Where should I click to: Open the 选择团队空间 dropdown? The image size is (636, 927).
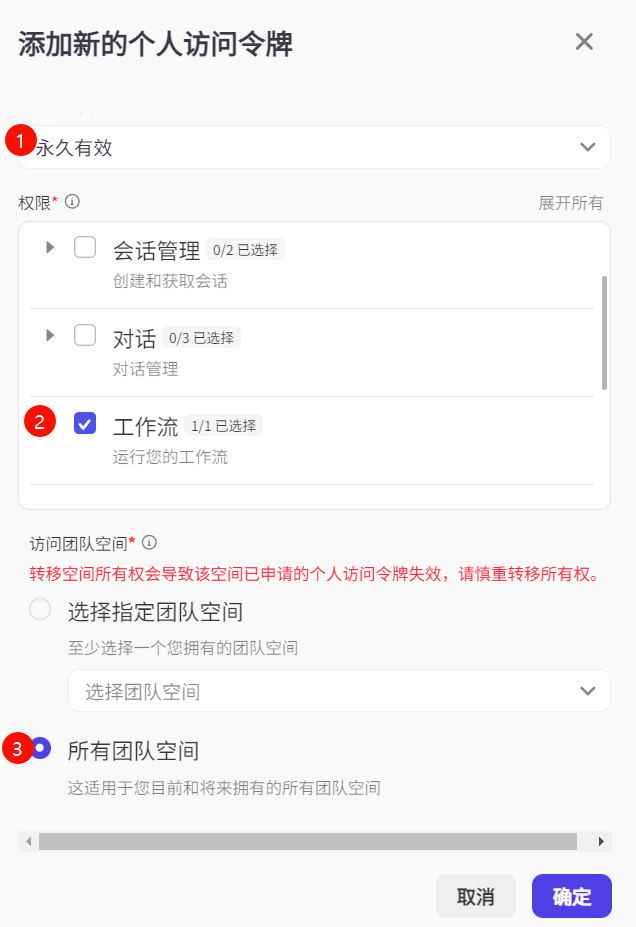click(x=339, y=691)
